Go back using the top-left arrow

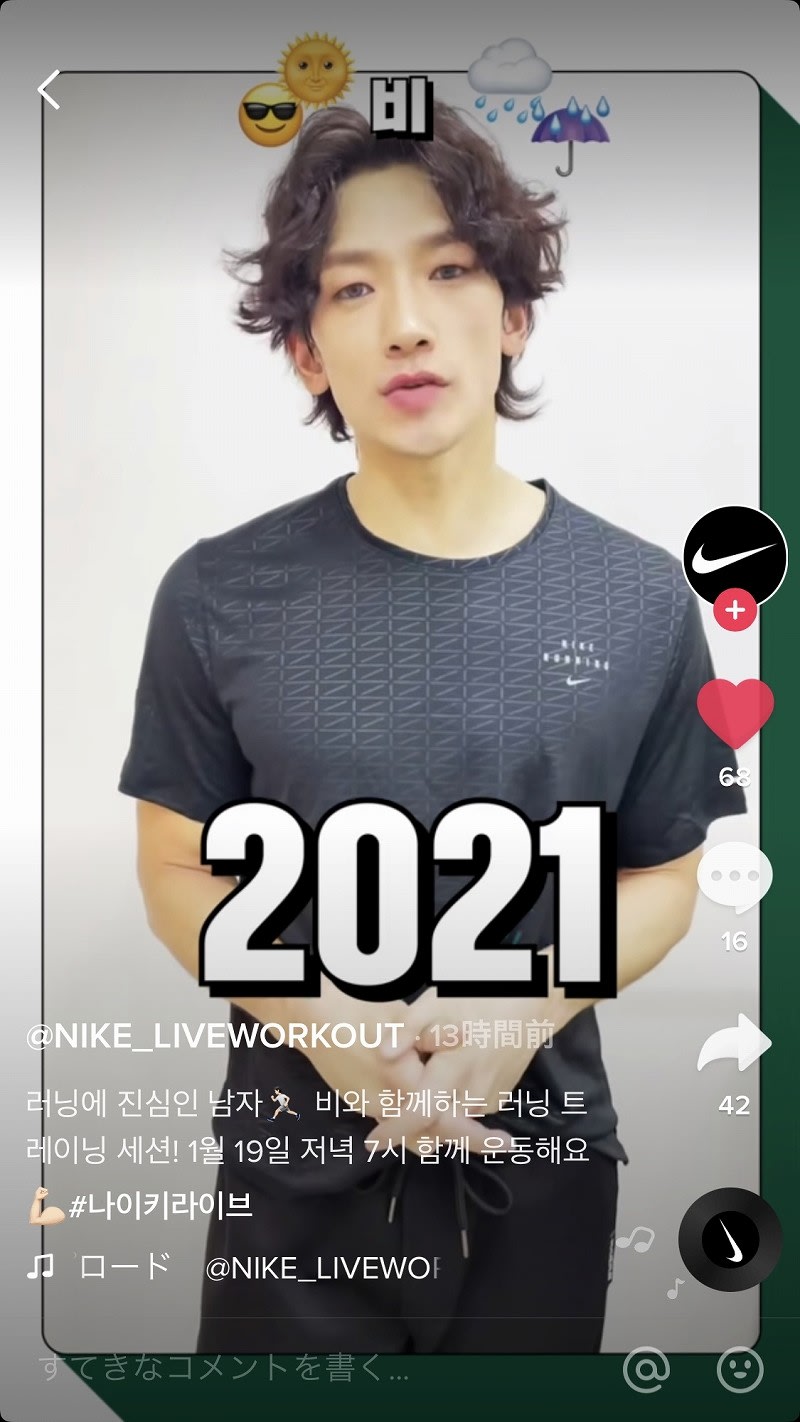48,90
